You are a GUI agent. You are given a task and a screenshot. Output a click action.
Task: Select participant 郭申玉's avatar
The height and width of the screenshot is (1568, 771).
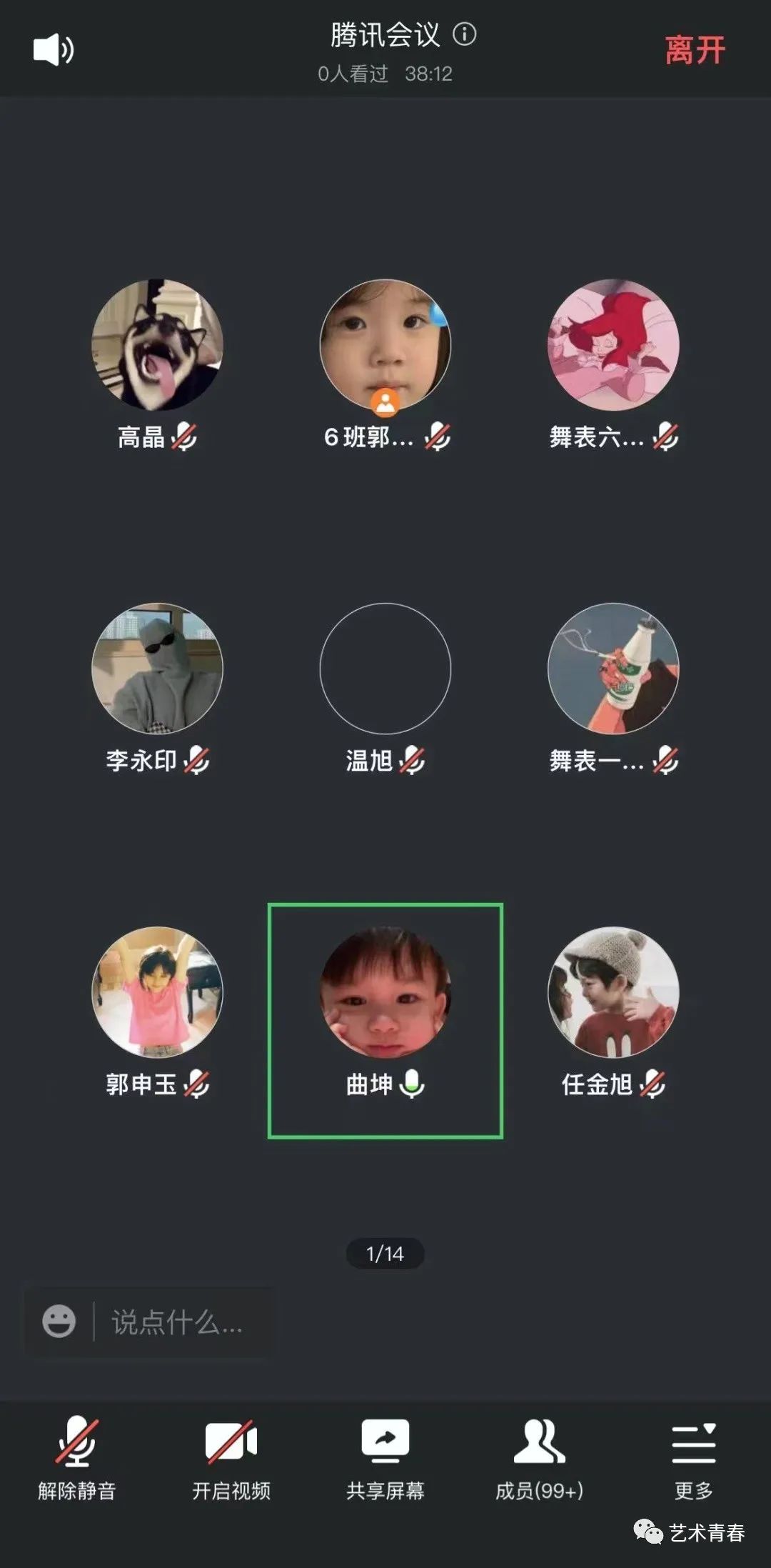157,992
